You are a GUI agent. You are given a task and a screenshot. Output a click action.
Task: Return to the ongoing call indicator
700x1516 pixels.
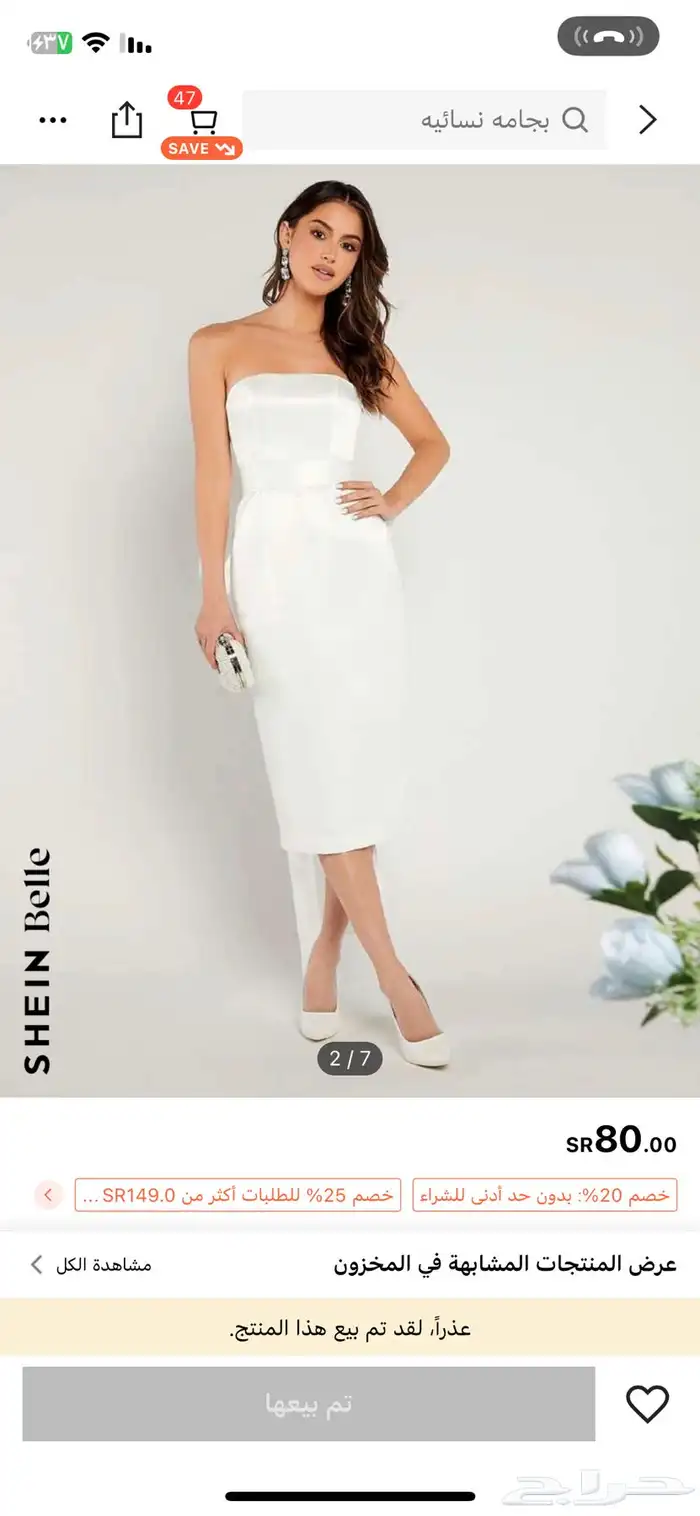tap(608, 38)
